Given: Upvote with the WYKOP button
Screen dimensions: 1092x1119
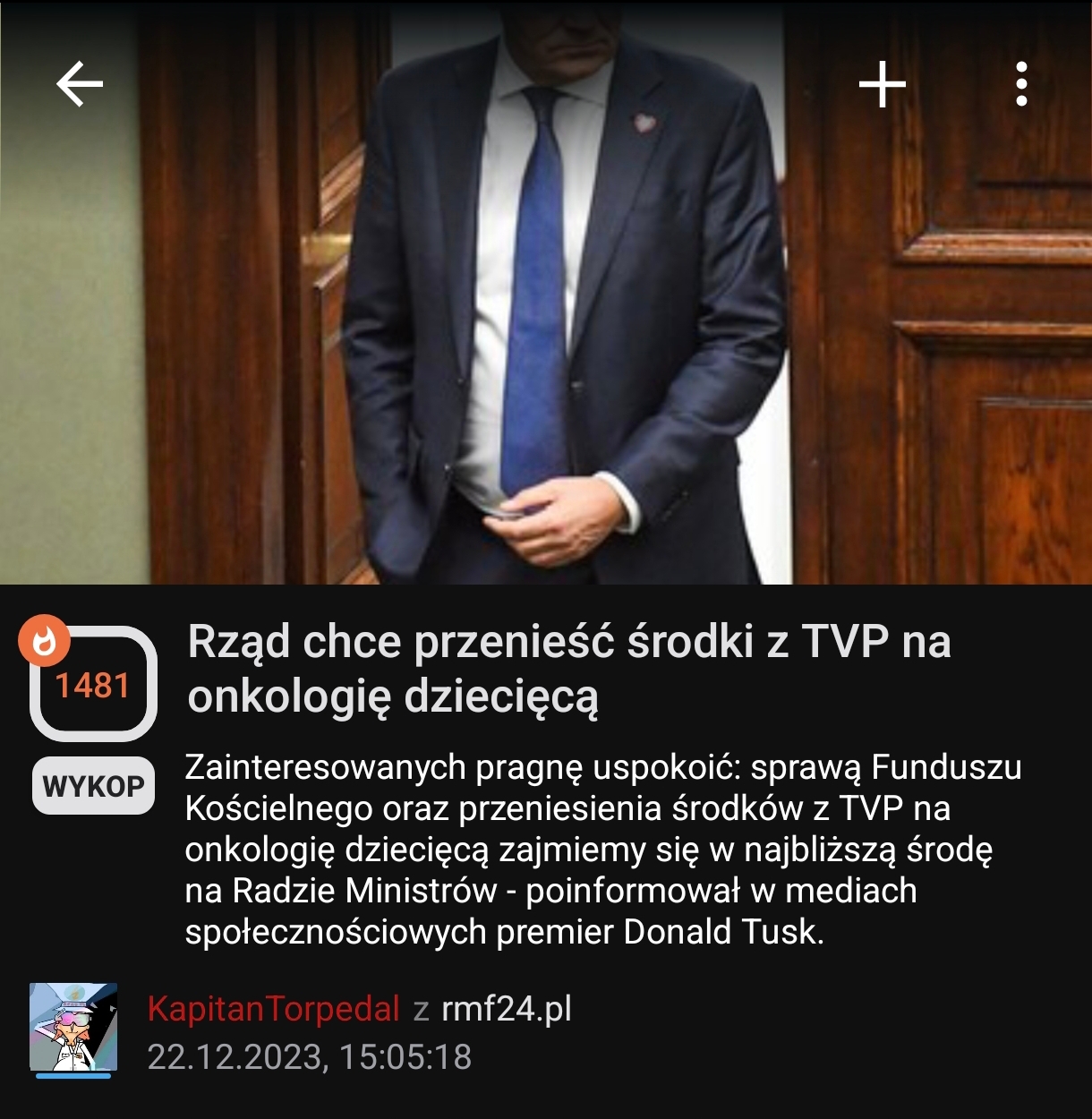Looking at the screenshot, I should (93, 786).
